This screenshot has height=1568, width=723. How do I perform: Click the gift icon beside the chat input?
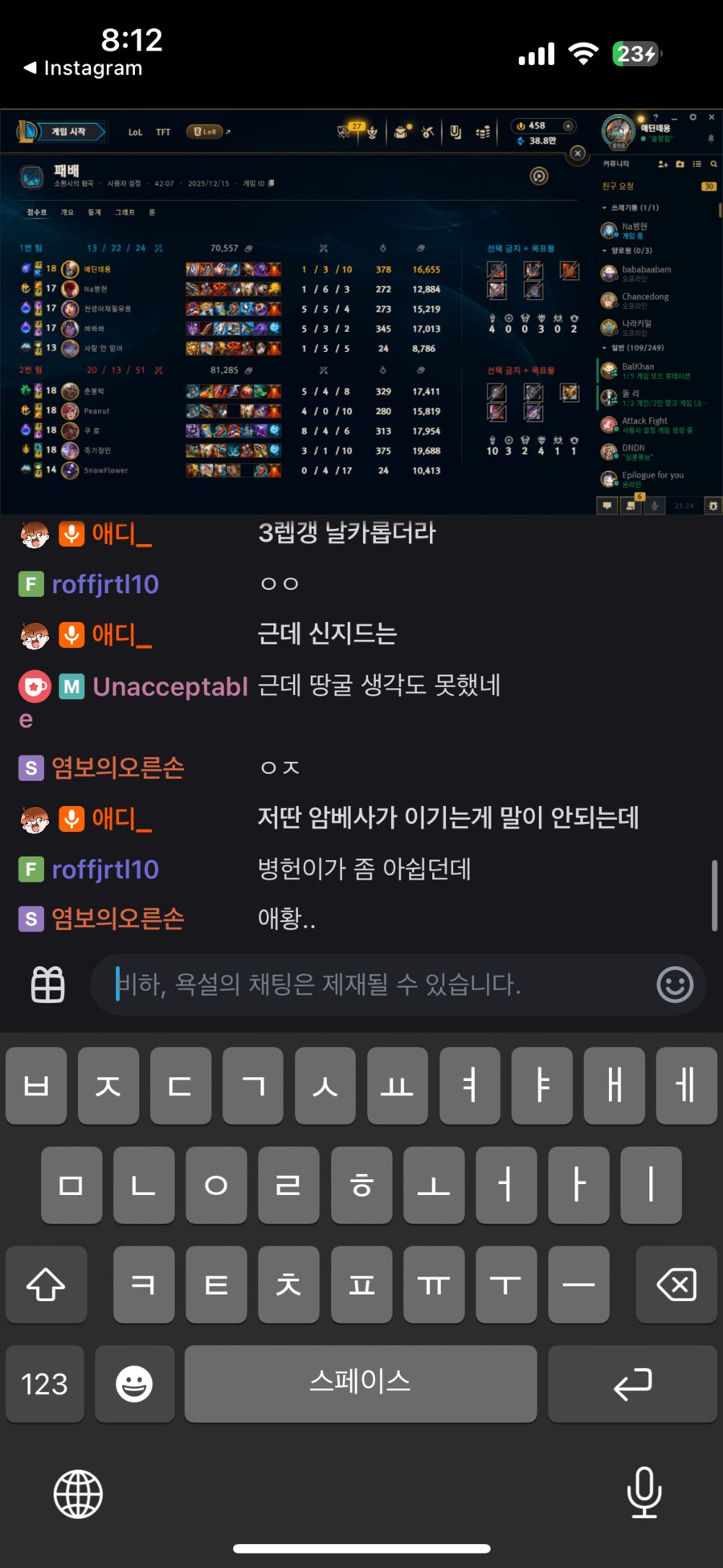pos(47,984)
